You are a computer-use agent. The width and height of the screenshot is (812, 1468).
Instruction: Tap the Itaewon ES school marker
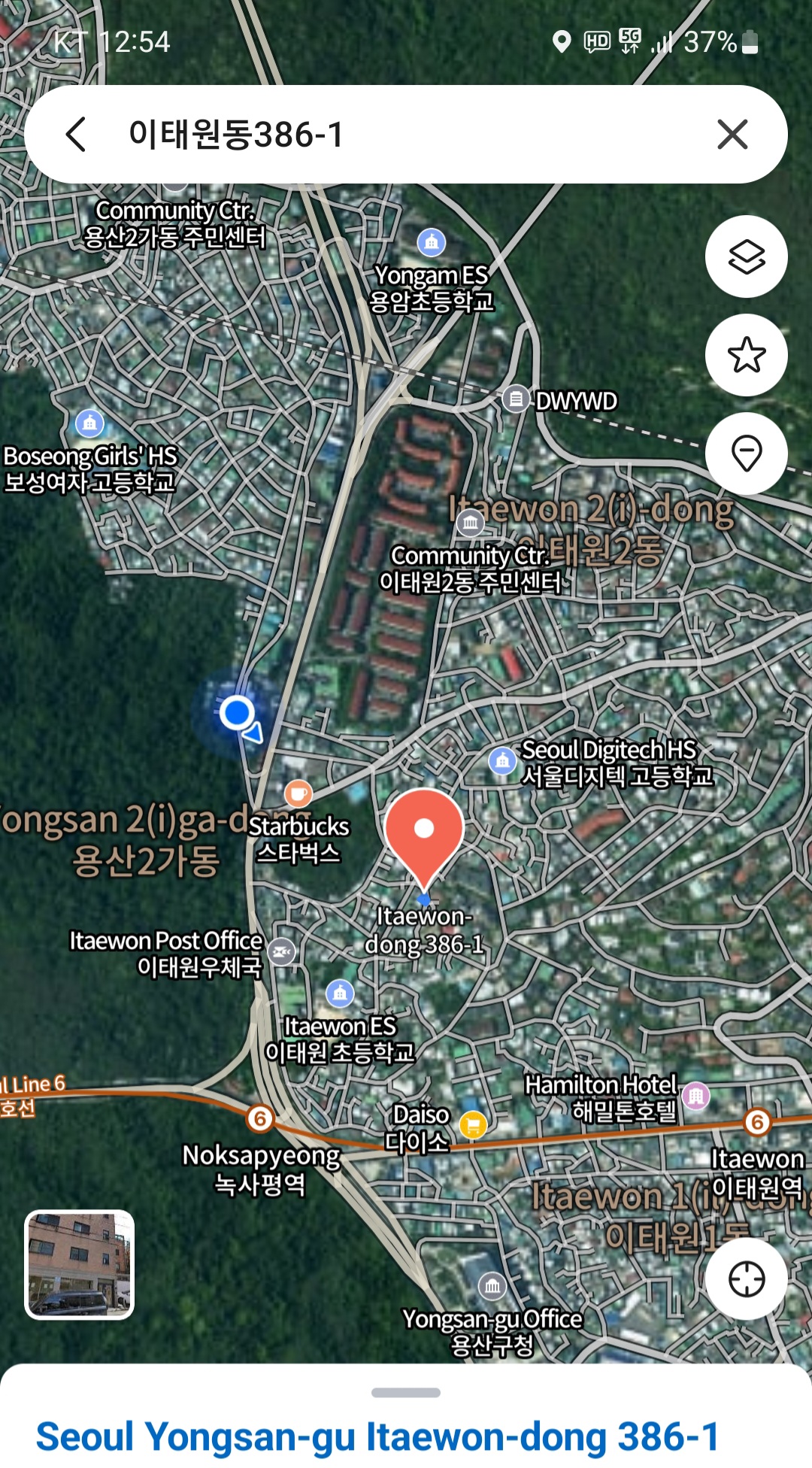(x=340, y=993)
